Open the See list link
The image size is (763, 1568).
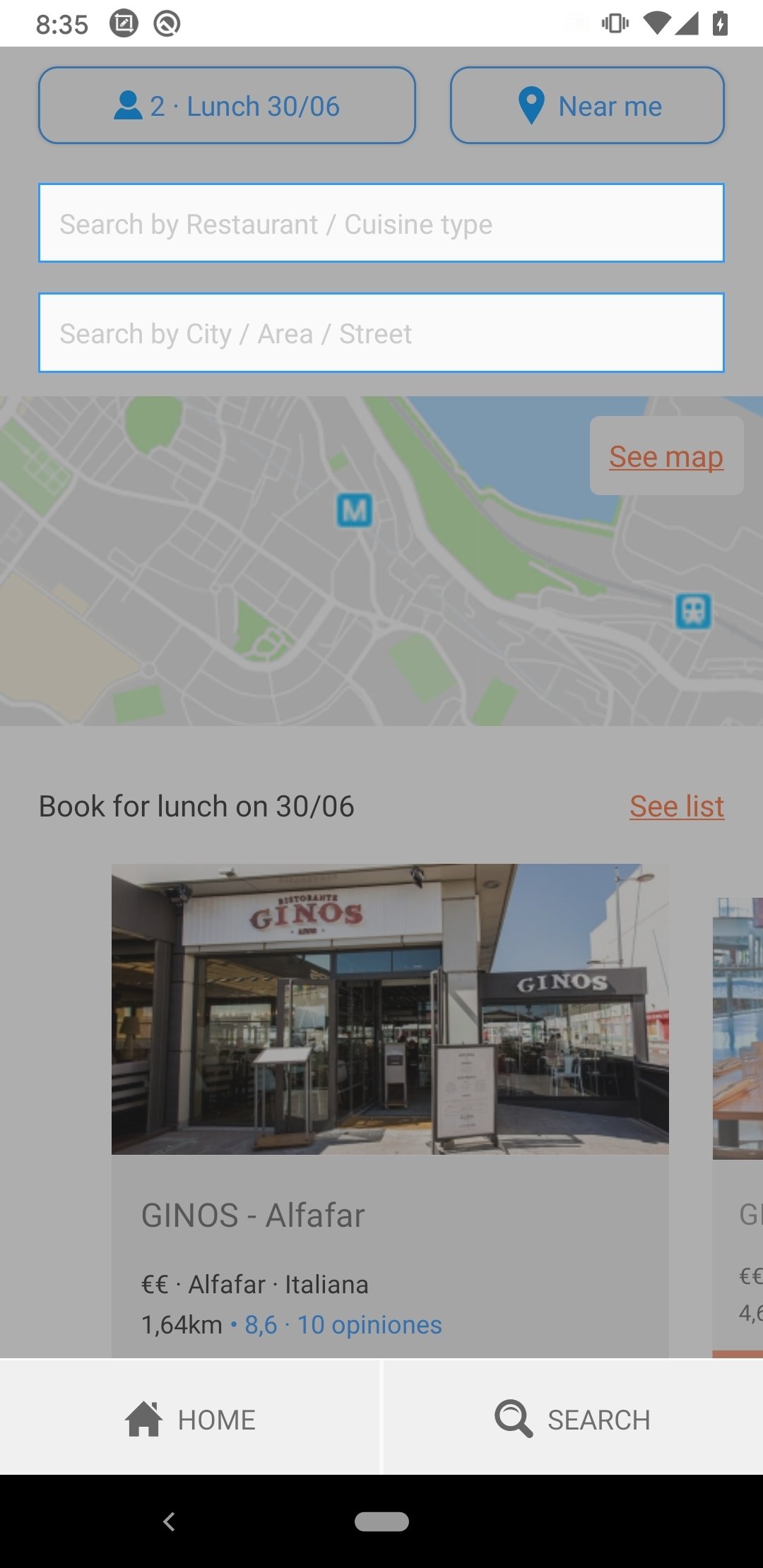click(677, 806)
